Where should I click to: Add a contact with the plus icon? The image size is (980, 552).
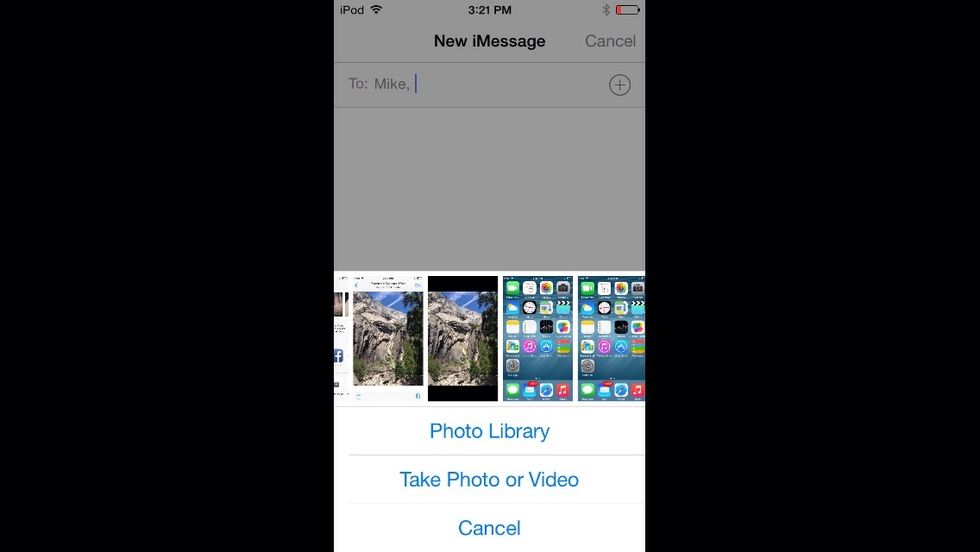point(620,85)
